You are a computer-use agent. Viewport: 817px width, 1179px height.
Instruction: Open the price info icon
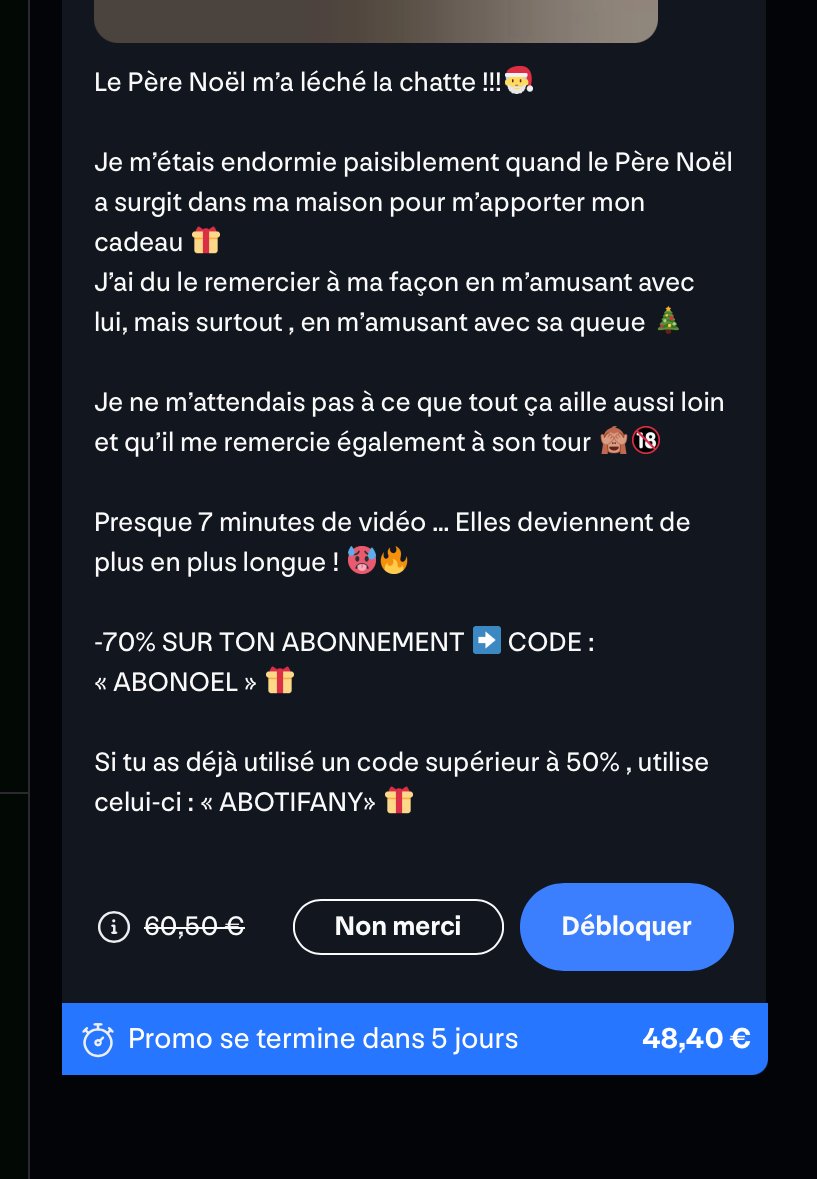pyautogui.click(x=114, y=927)
